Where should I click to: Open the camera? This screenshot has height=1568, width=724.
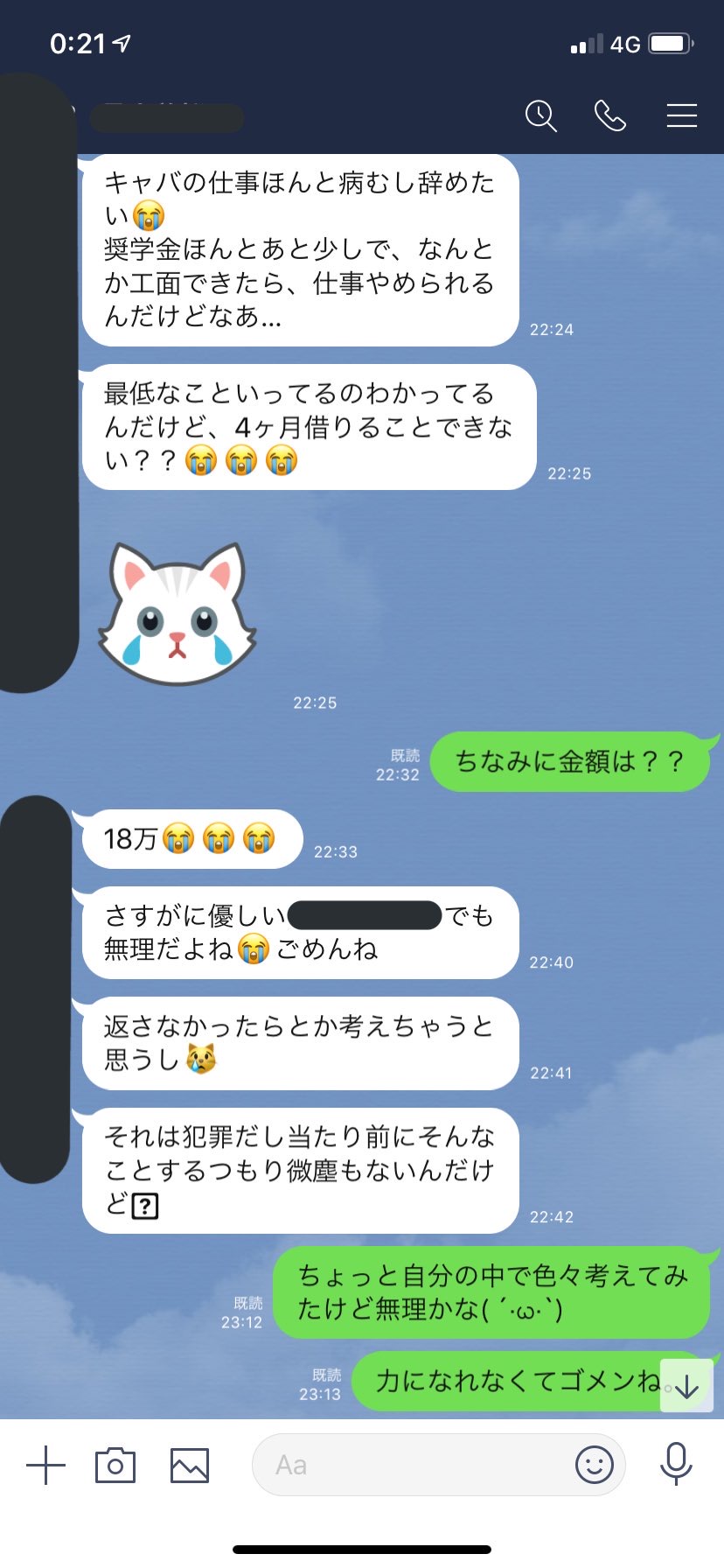click(115, 1465)
